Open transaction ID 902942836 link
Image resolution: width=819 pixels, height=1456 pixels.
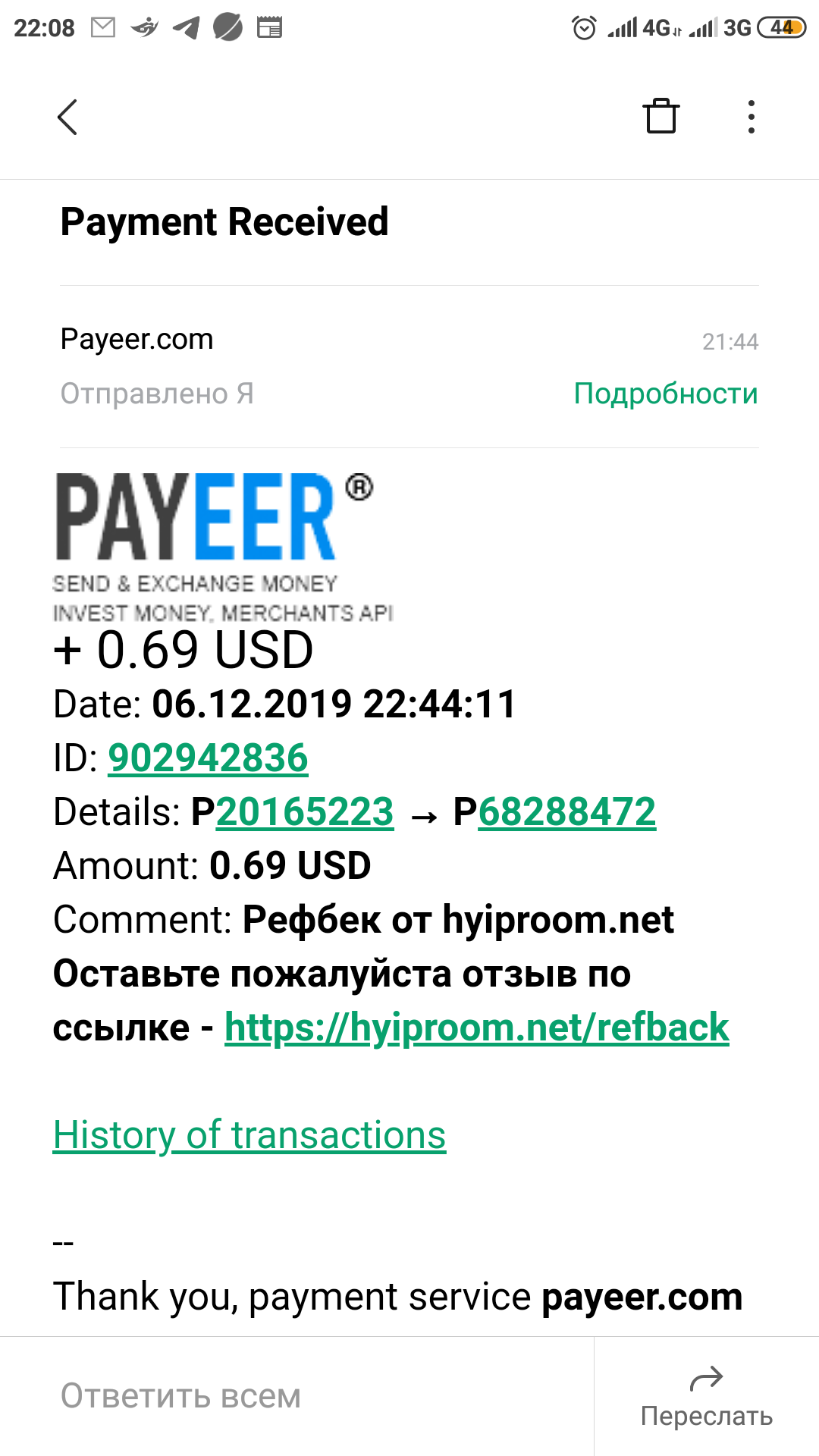tap(208, 758)
